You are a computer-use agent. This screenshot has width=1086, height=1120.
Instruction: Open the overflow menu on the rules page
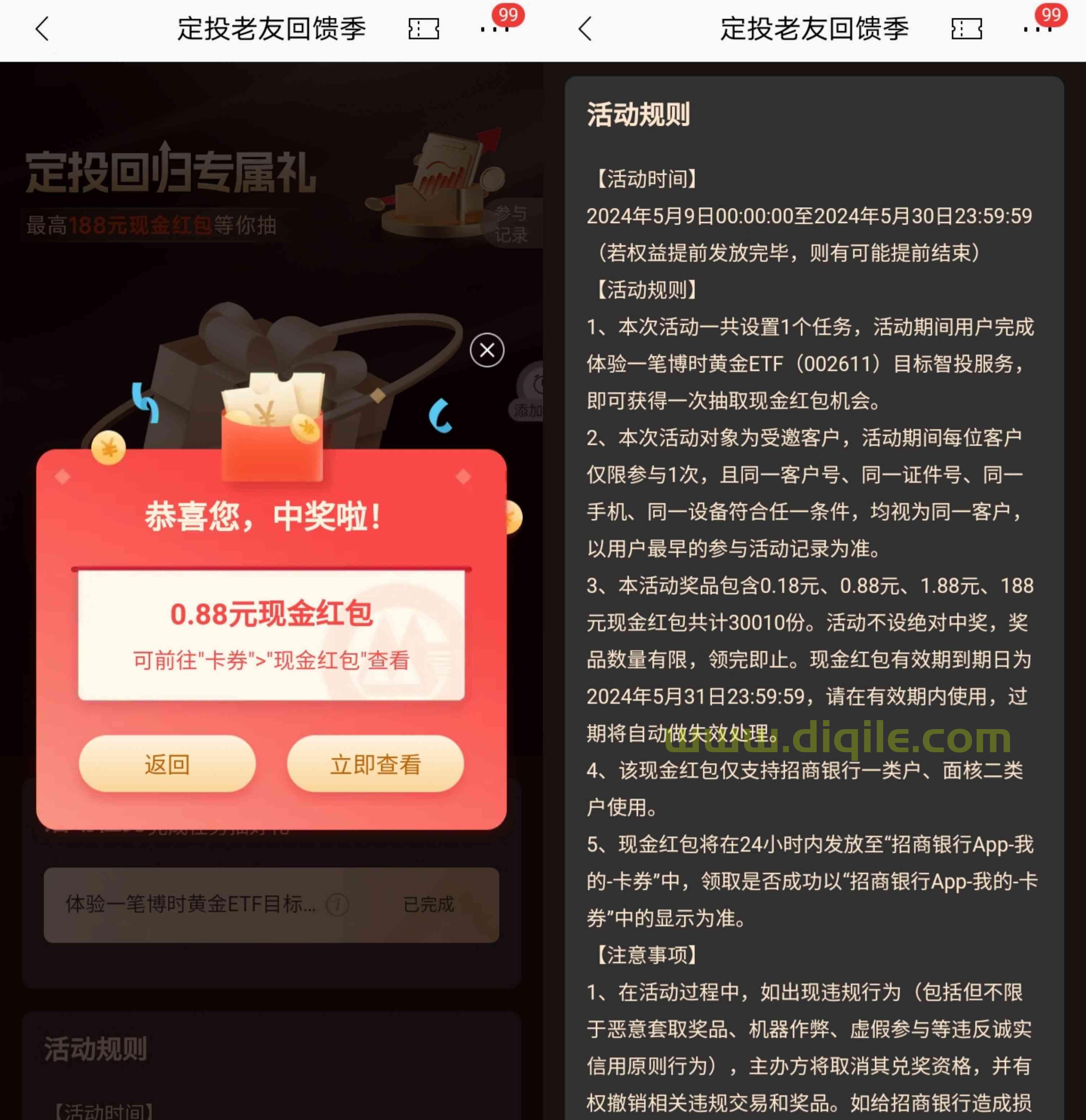(x=1037, y=28)
